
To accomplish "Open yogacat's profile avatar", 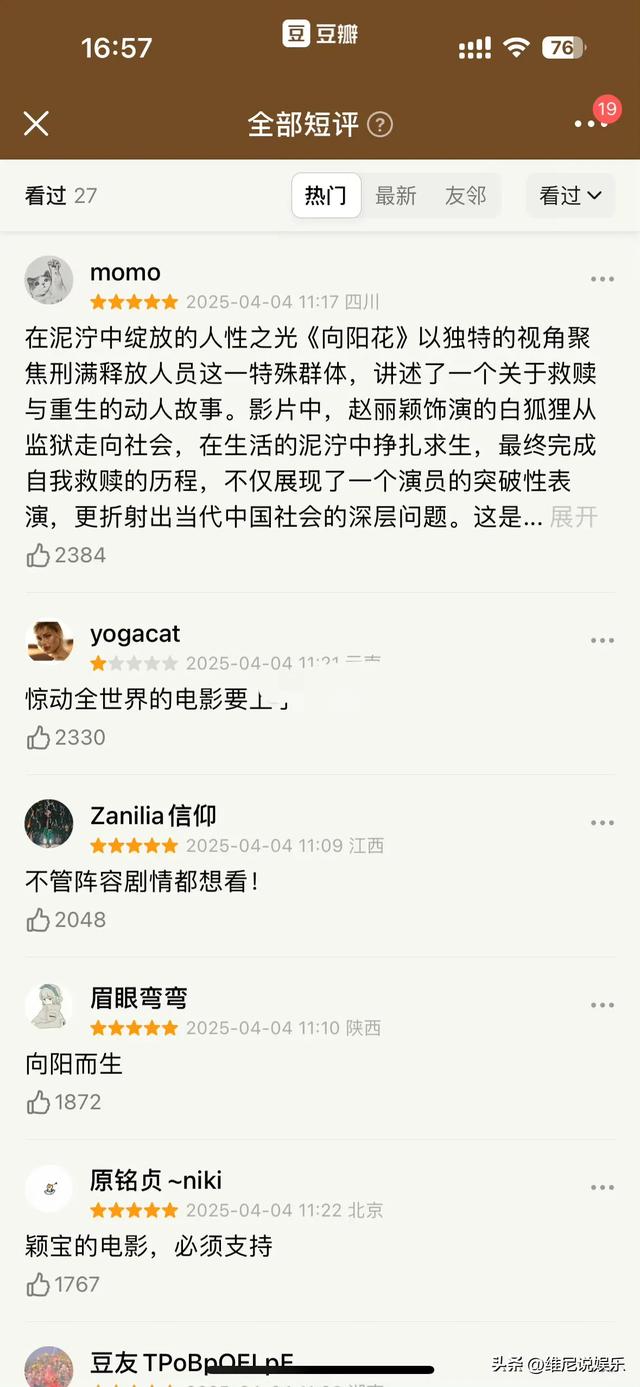I will click(x=49, y=642).
